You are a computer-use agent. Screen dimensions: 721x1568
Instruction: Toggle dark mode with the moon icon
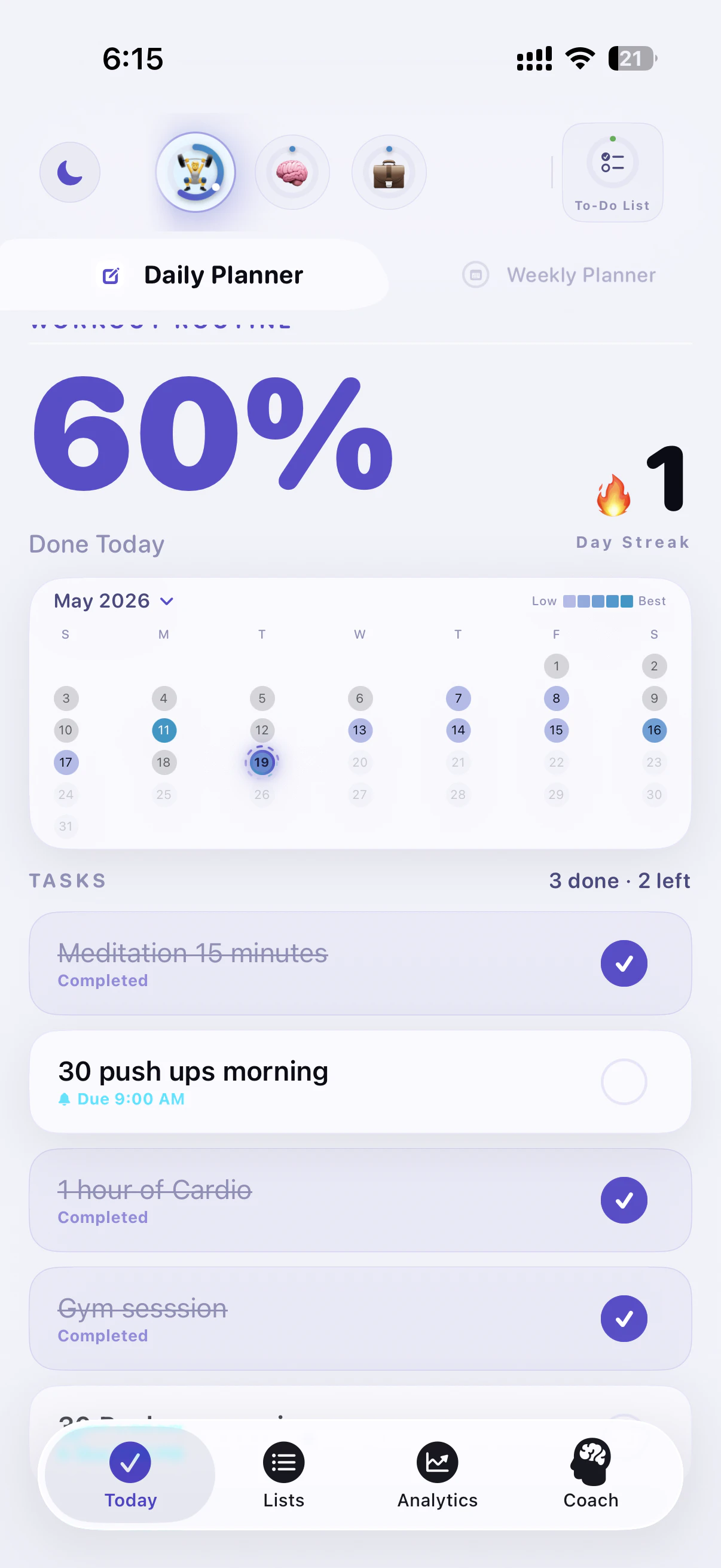pos(70,172)
